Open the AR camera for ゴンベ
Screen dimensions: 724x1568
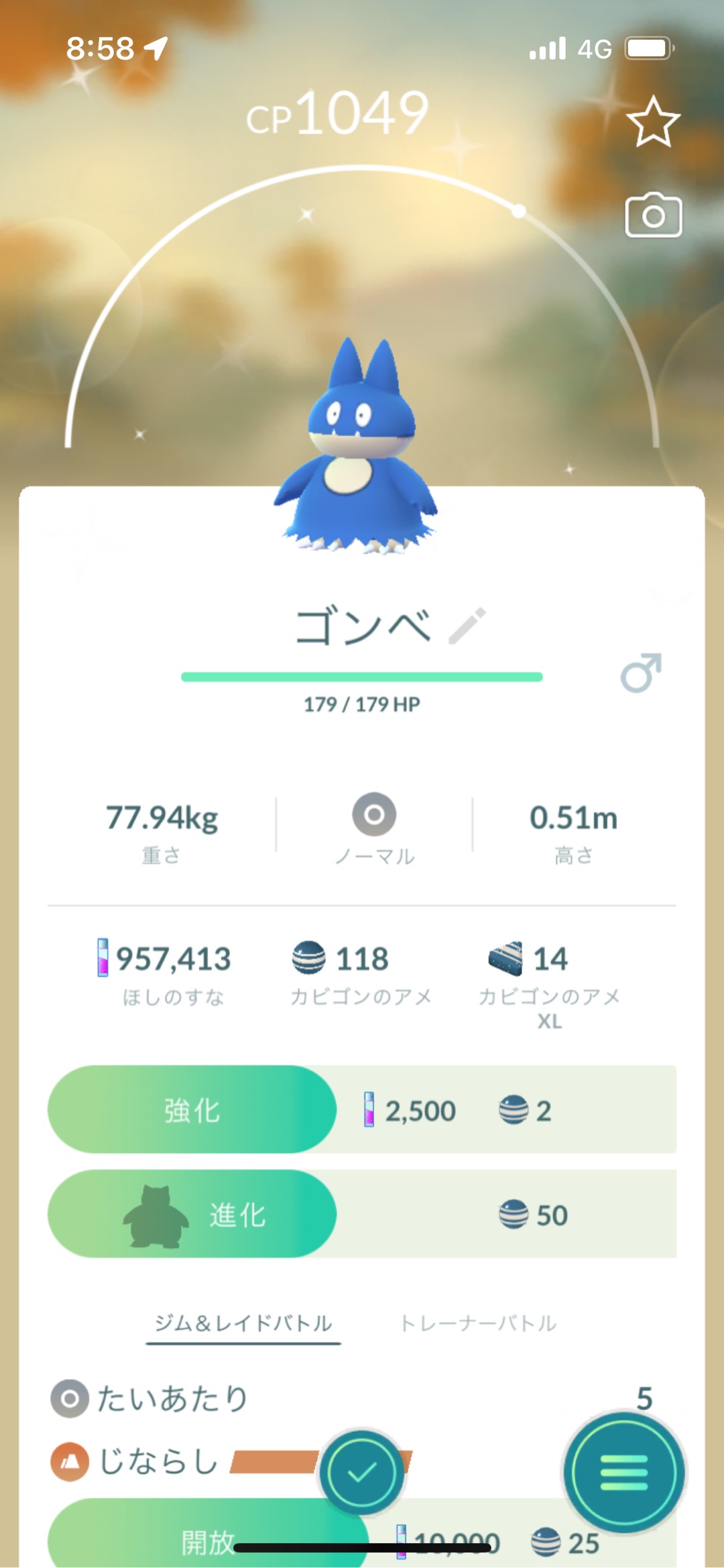tap(653, 216)
